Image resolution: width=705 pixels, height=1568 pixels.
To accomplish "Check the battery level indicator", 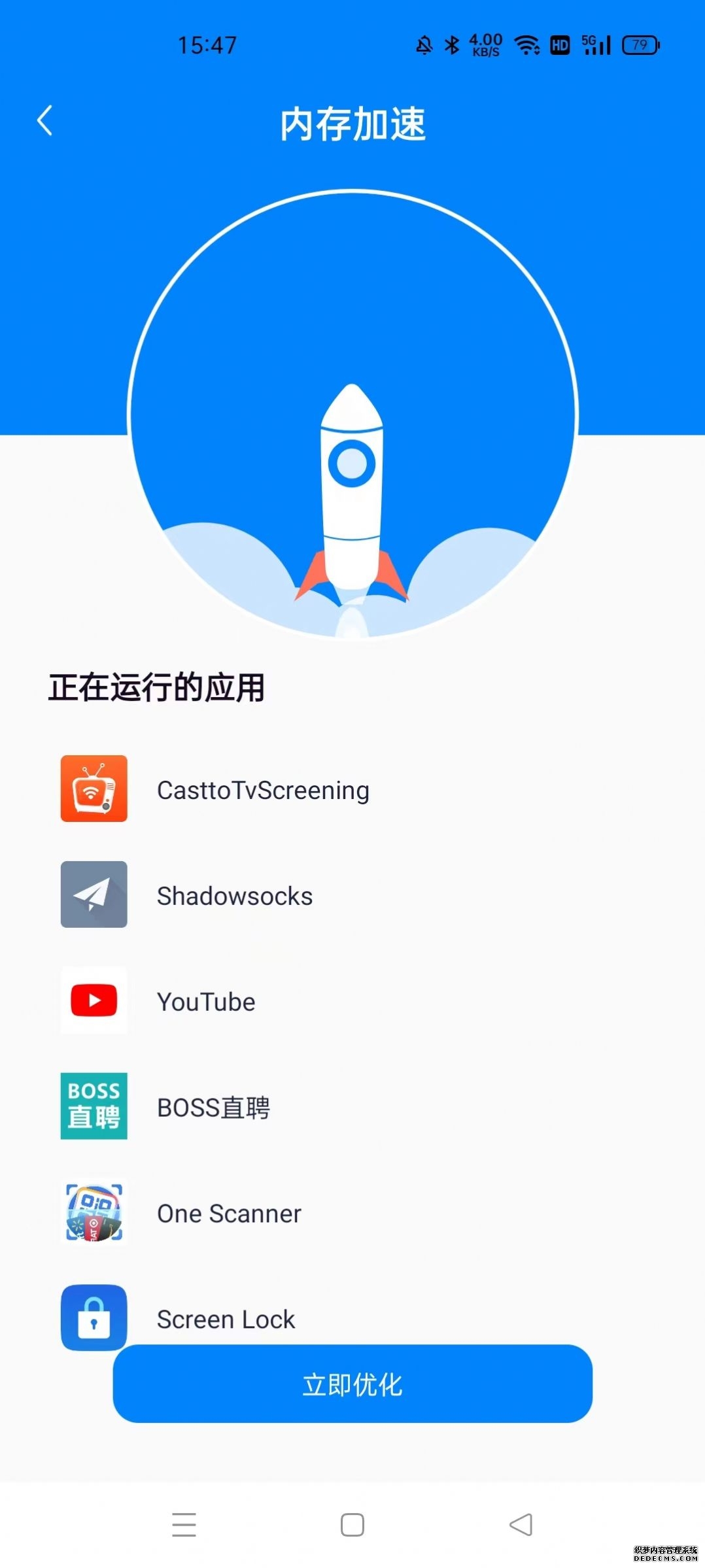I will coord(640,44).
